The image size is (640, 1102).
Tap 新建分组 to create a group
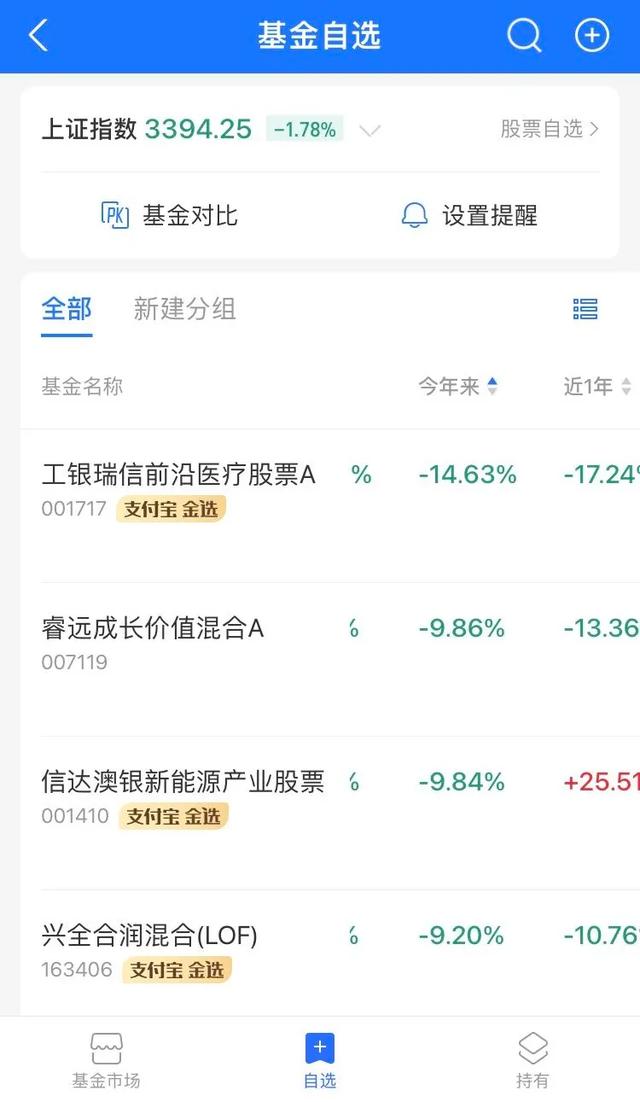click(x=185, y=309)
